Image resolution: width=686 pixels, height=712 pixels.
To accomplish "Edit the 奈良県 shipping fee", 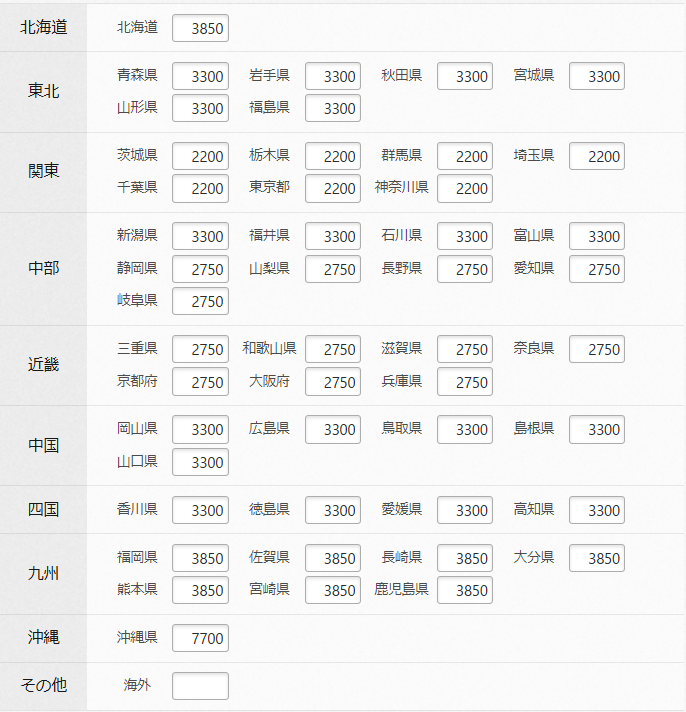I will point(597,349).
